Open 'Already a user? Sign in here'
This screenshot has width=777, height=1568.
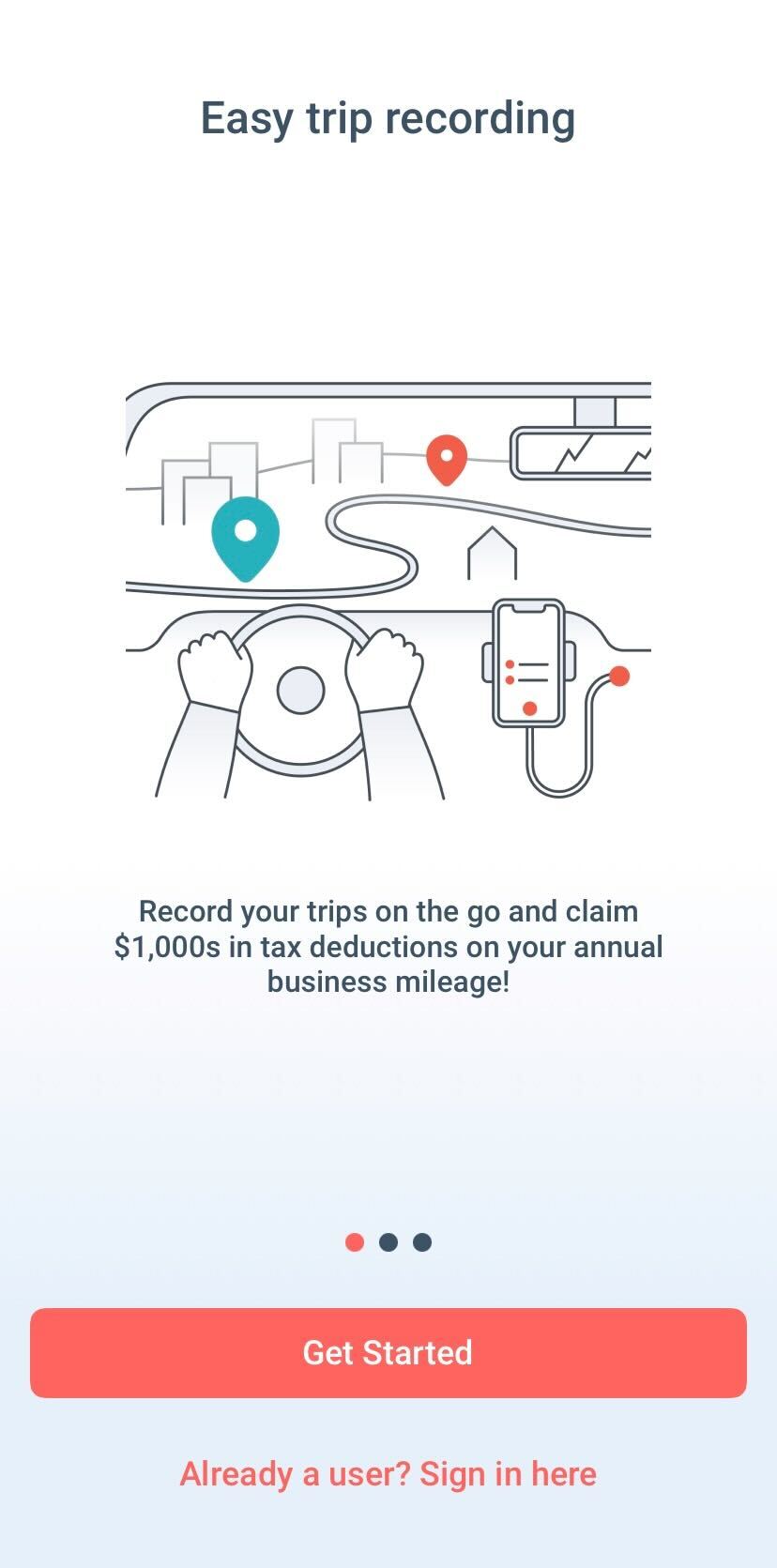tap(388, 1473)
